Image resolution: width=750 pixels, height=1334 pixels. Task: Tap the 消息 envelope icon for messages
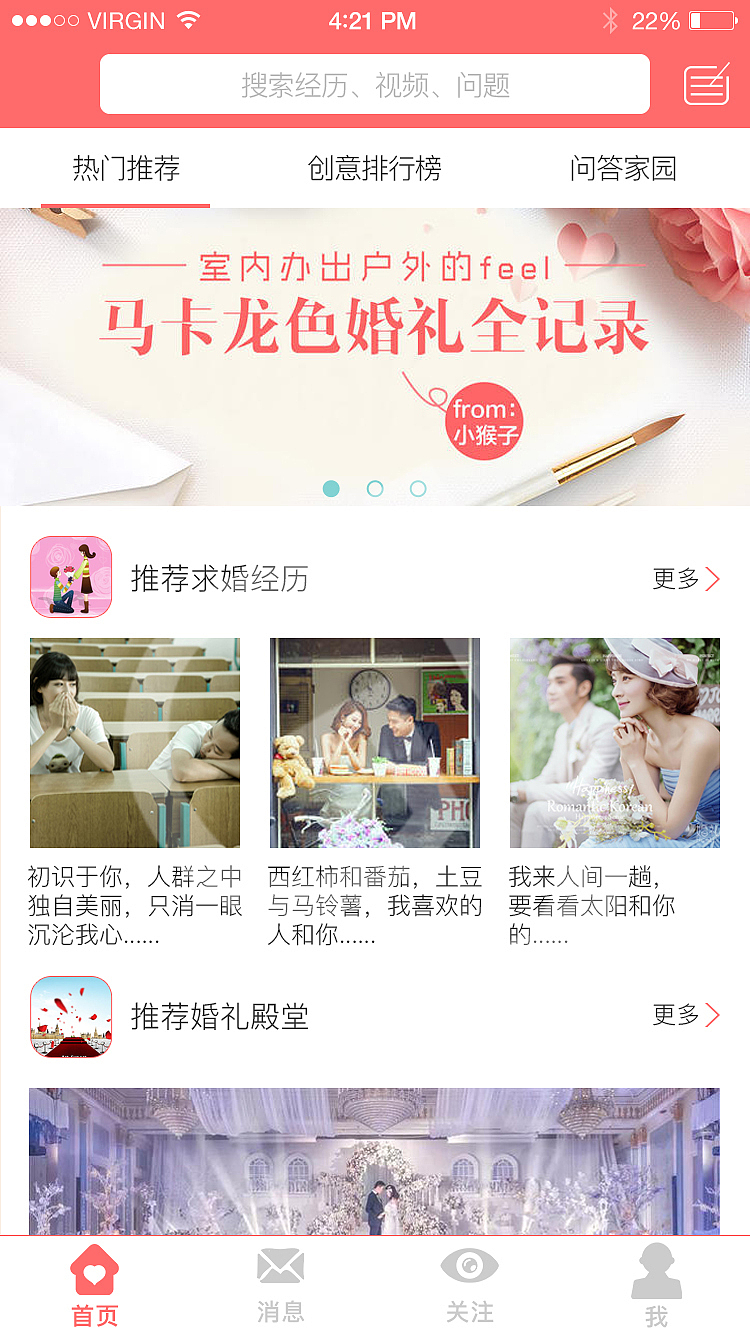pyautogui.click(x=281, y=1266)
